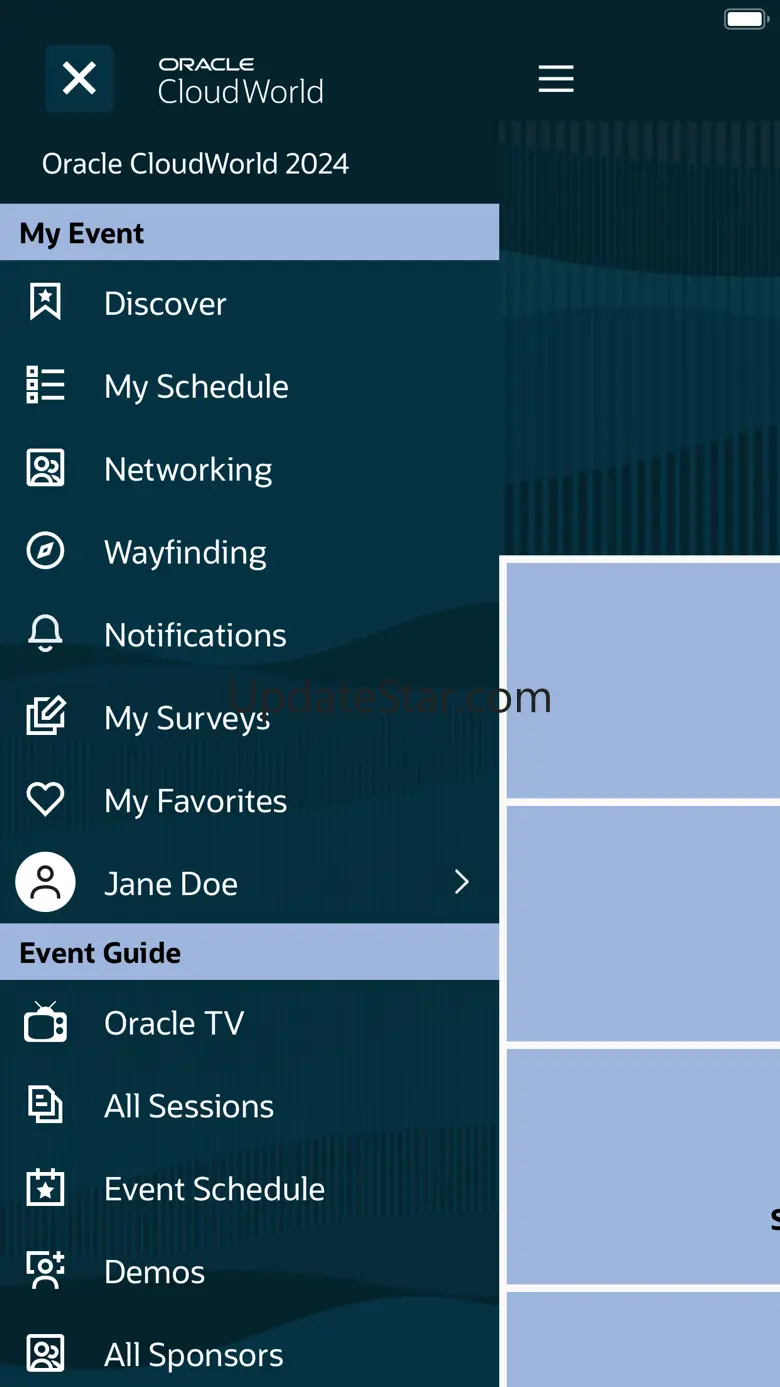This screenshot has width=780, height=1387.
Task: Open Jane Doe's profile
Action: [249, 883]
